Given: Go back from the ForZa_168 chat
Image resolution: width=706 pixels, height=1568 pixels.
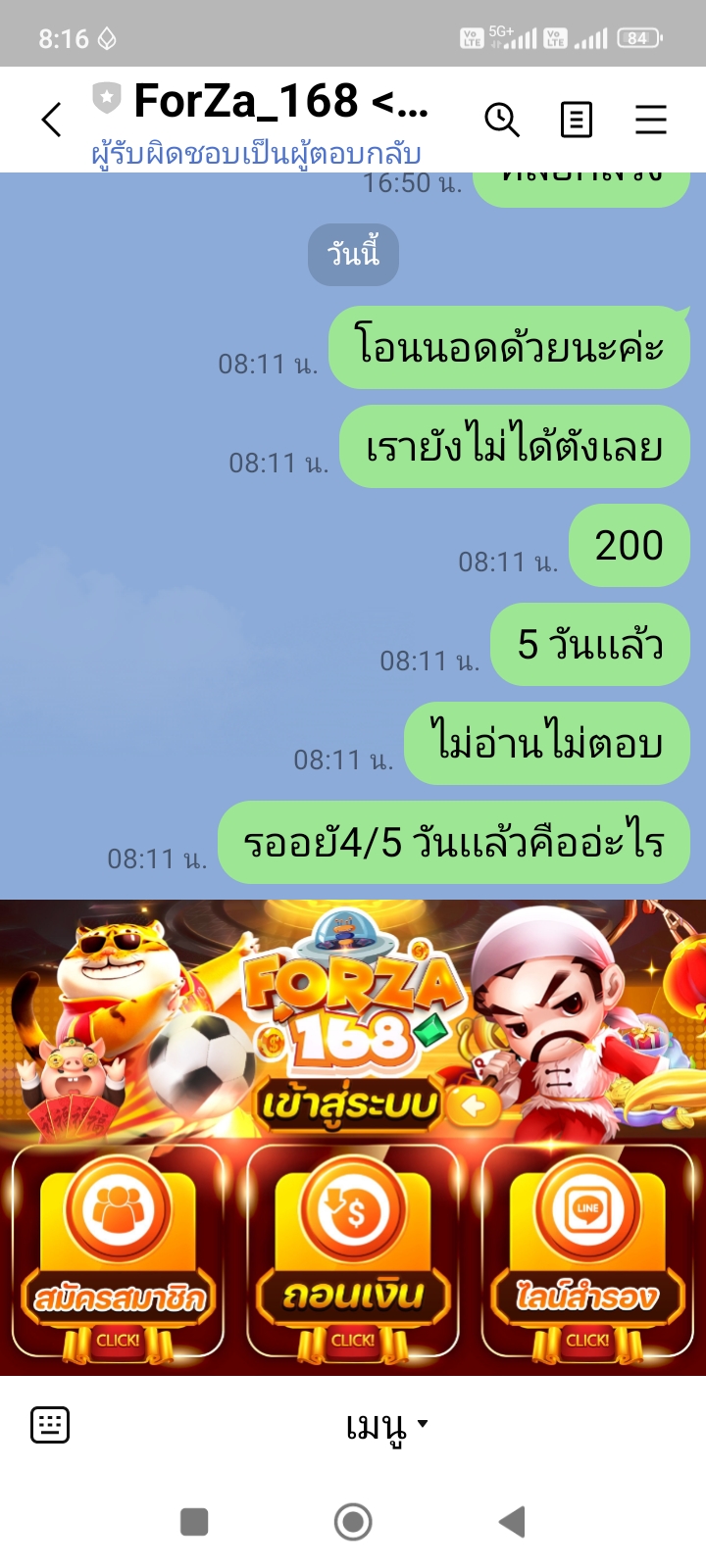Looking at the screenshot, I should coord(51,120).
